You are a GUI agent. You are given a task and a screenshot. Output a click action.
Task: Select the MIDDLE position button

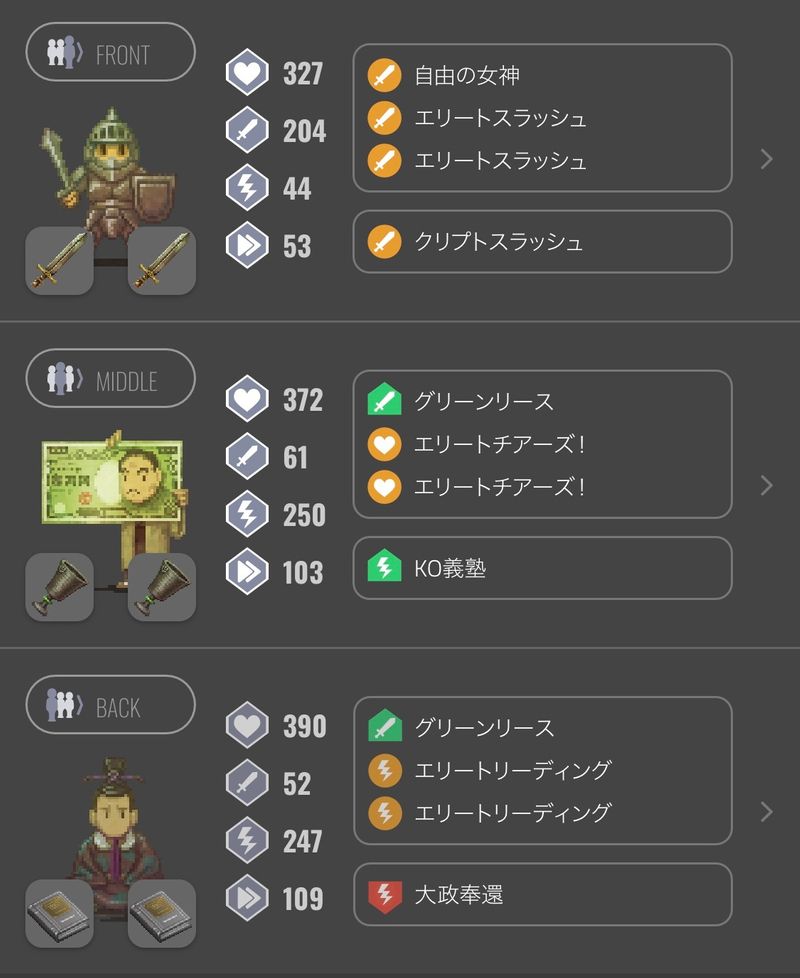[110, 379]
